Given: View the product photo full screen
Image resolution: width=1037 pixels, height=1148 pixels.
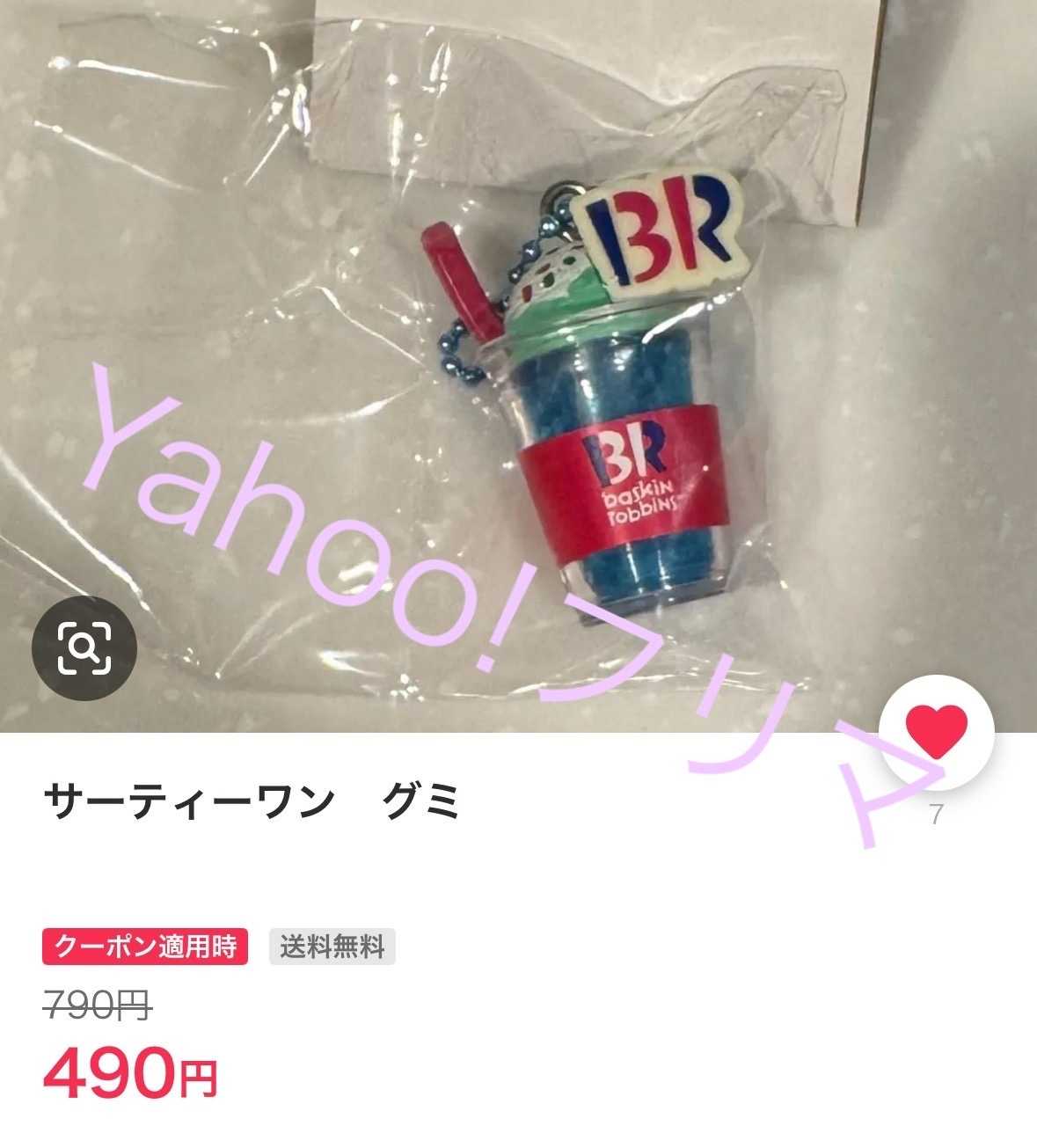Looking at the screenshot, I should tap(519, 352).
